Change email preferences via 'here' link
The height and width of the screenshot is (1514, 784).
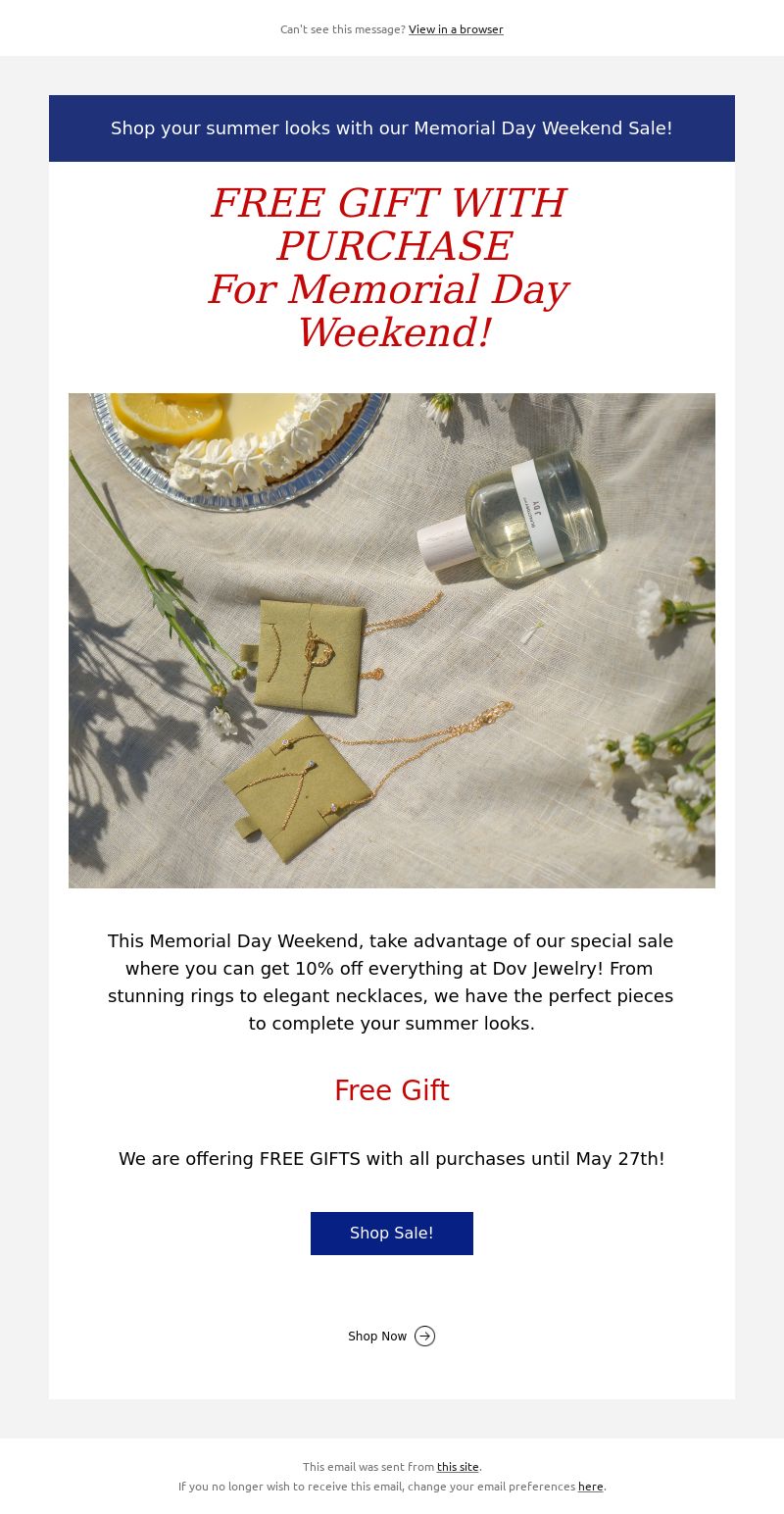pos(591,1487)
